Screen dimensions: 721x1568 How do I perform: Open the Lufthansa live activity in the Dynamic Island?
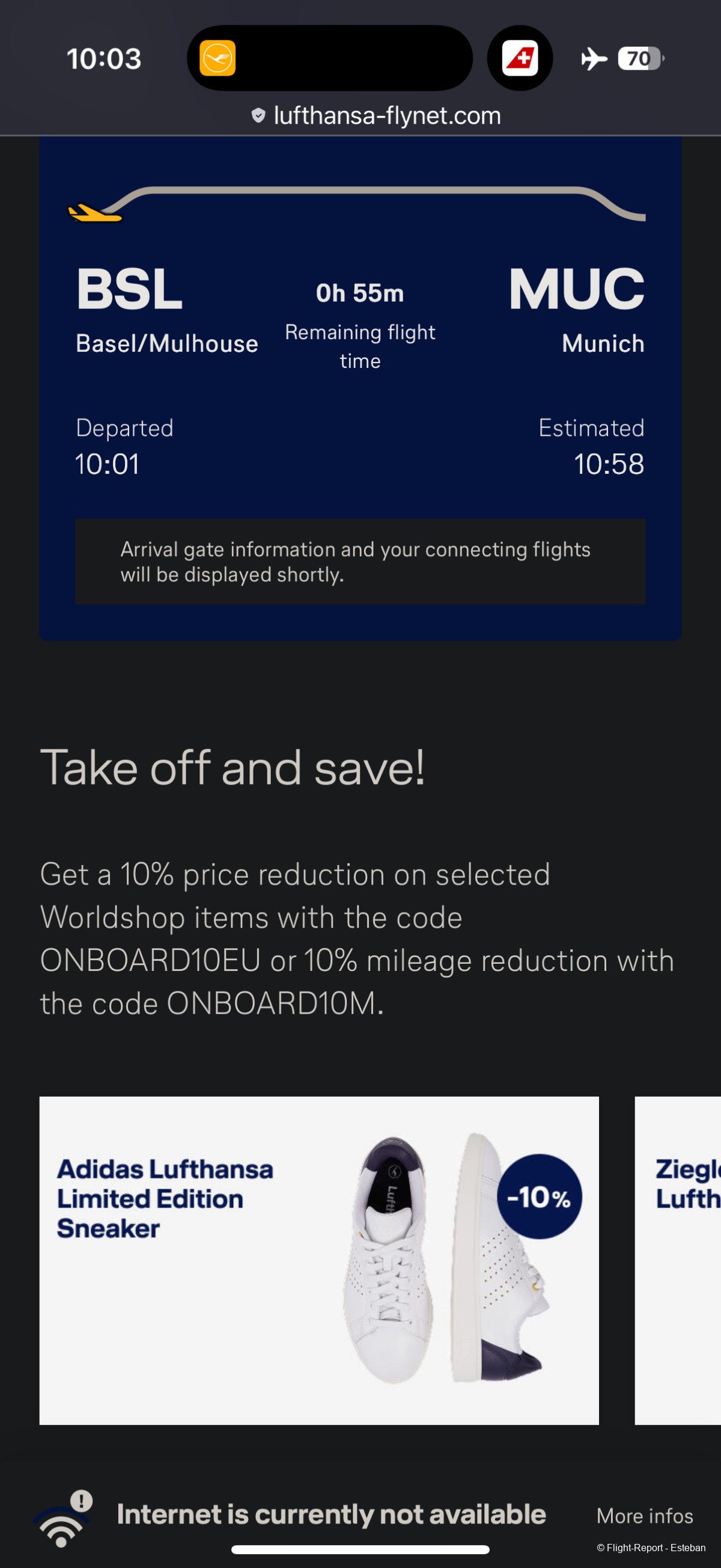(218, 58)
